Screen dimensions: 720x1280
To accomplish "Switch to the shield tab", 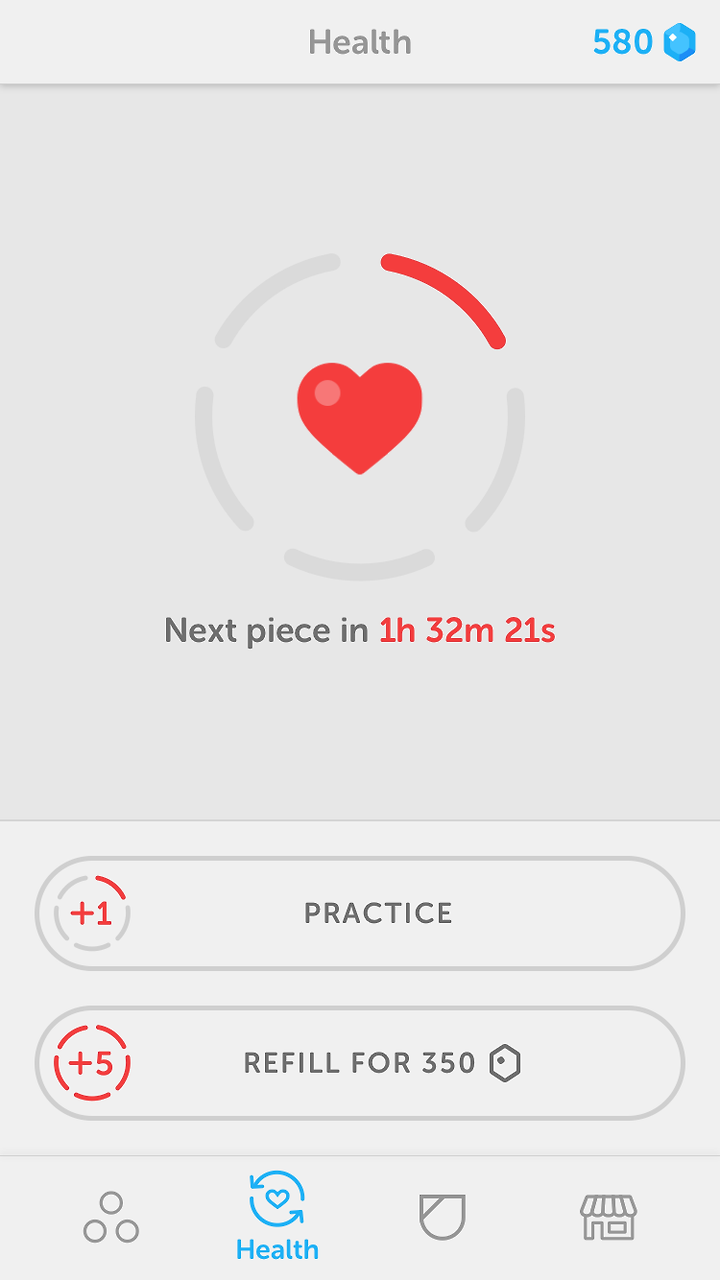I will click(442, 1217).
